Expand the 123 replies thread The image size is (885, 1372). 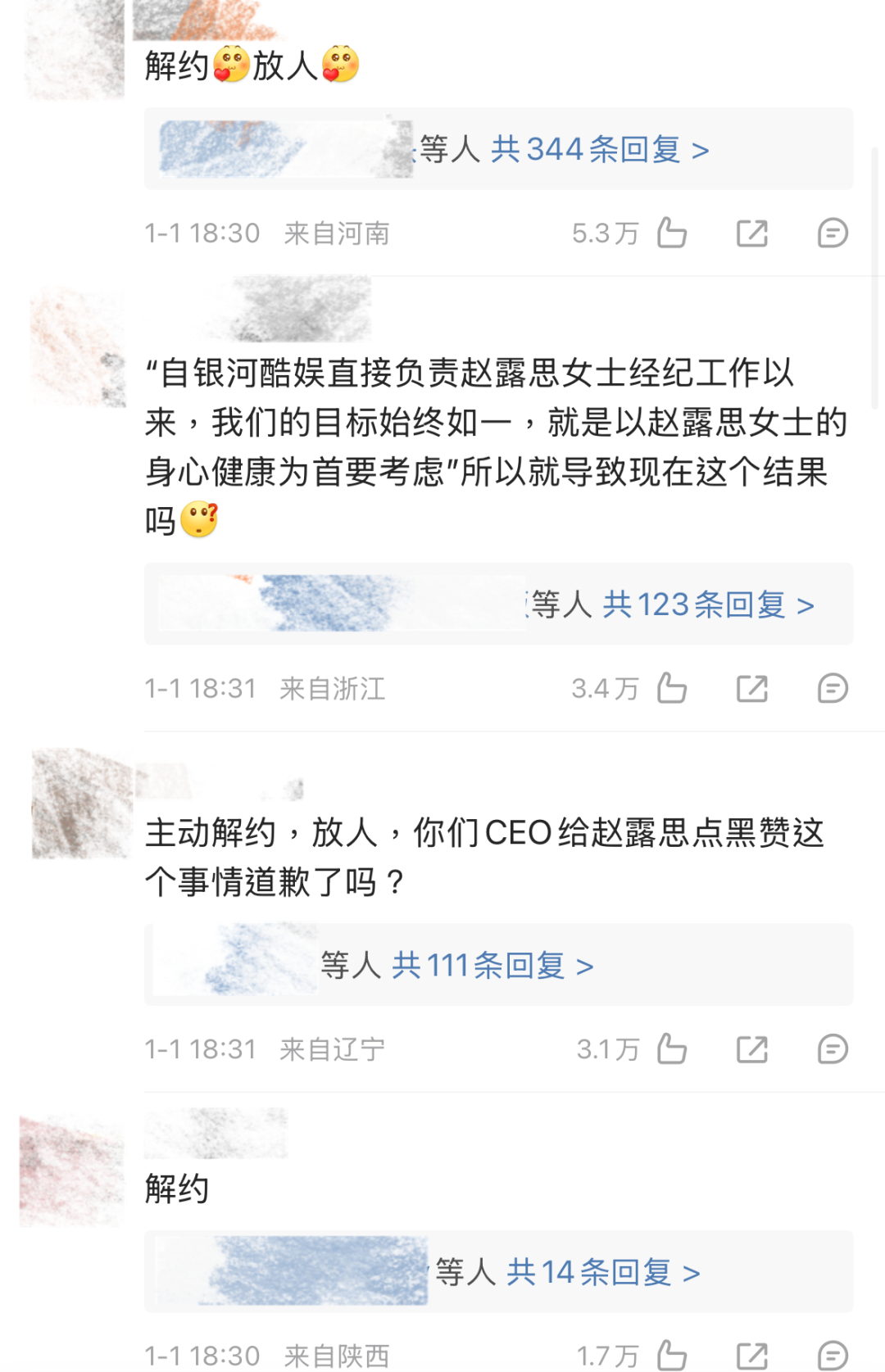(708, 605)
